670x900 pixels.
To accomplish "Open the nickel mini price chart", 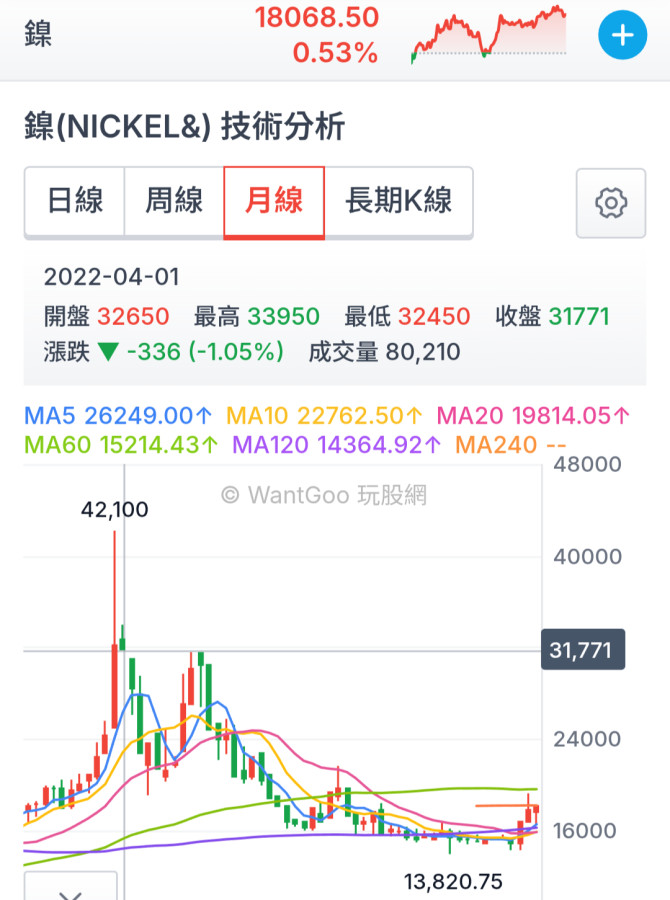I will [x=488, y=35].
